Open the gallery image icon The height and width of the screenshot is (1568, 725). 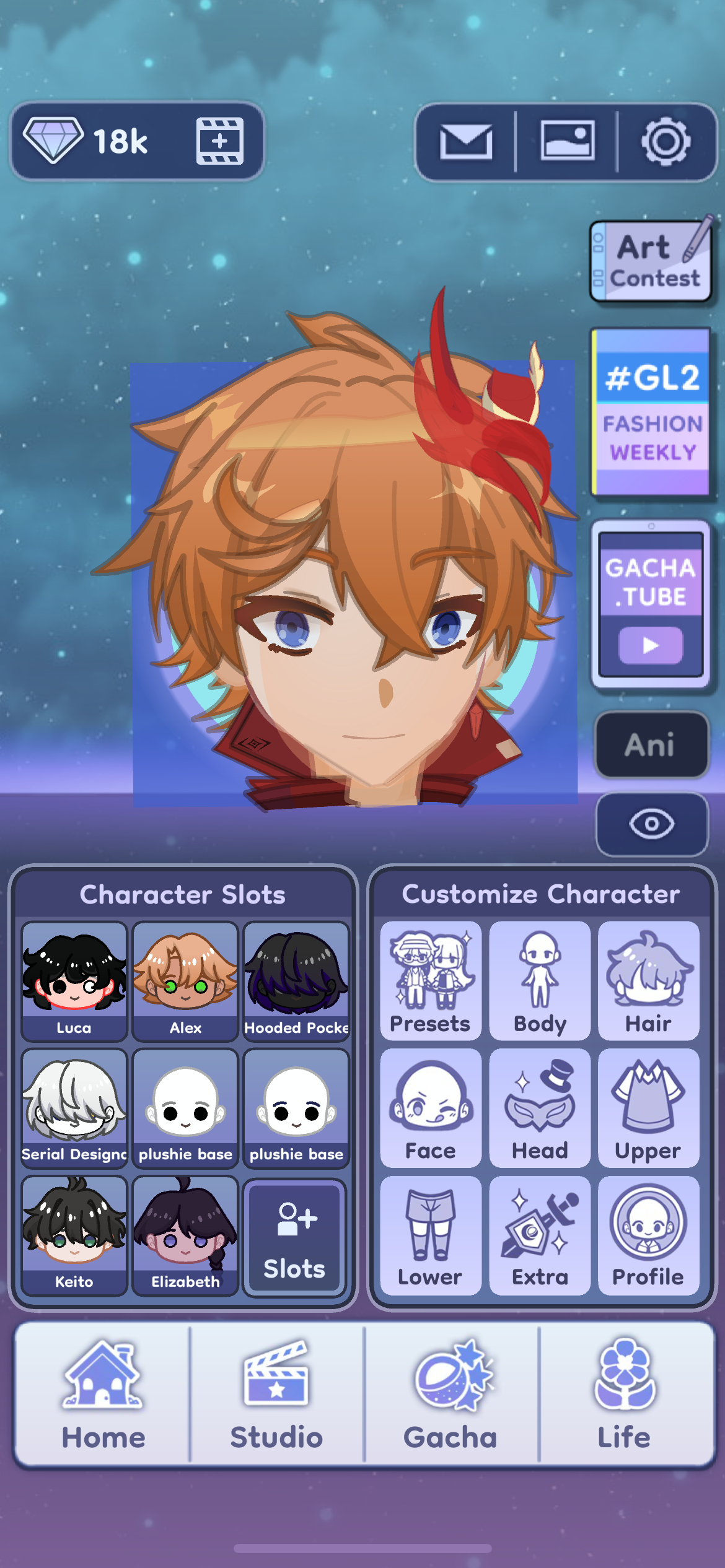567,142
